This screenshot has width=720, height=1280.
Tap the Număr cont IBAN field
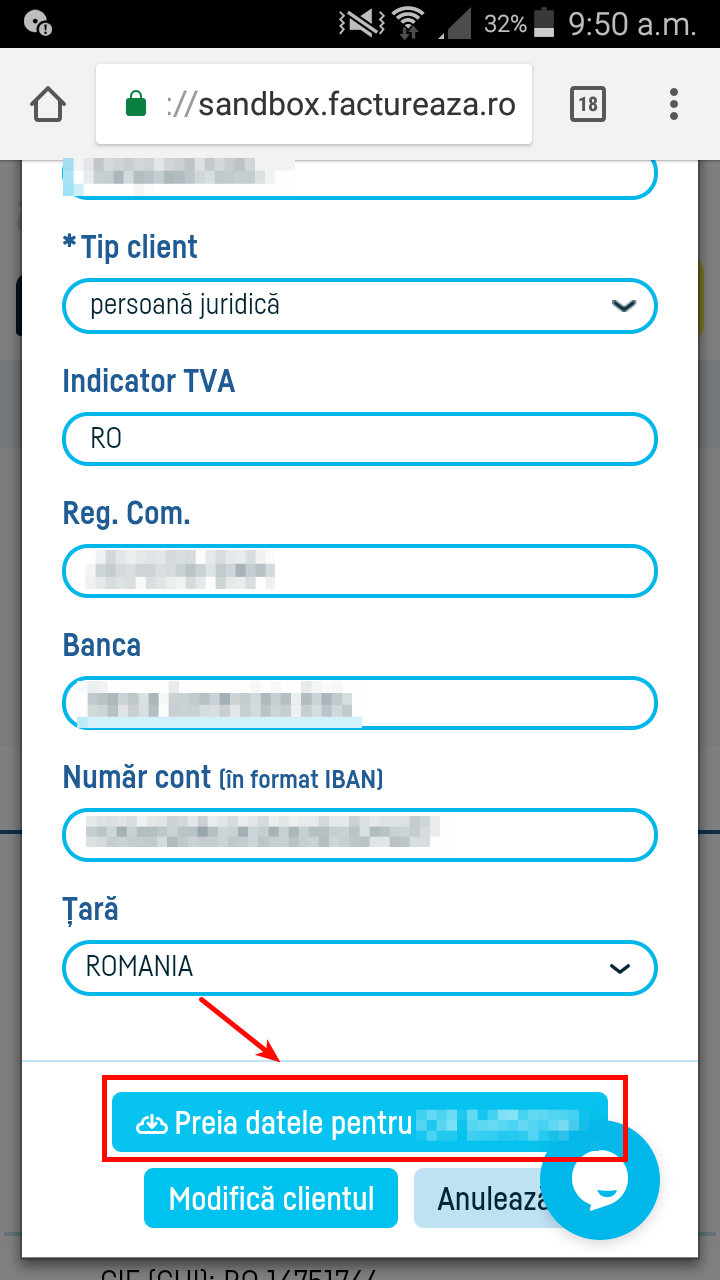[x=360, y=834]
